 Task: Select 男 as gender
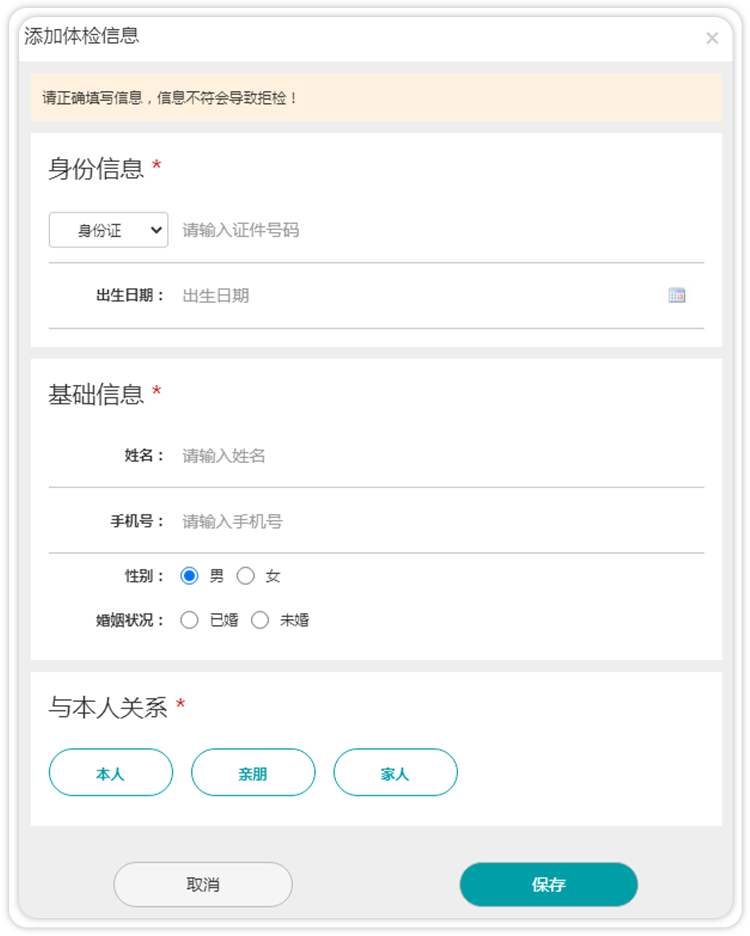pos(190,576)
